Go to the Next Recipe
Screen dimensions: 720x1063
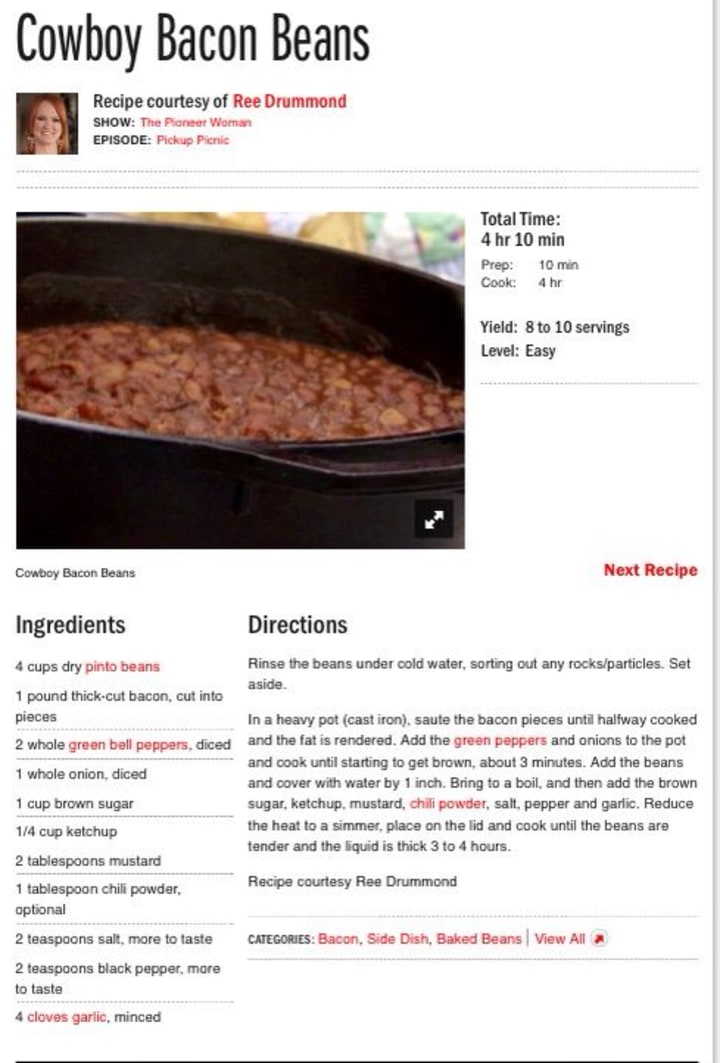tap(650, 570)
